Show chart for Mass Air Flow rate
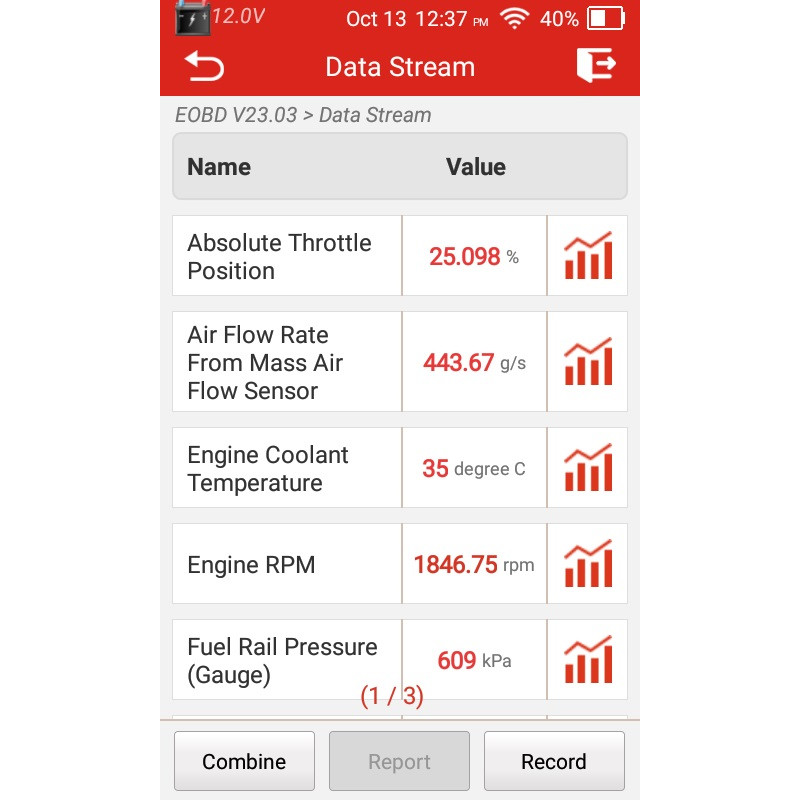This screenshot has width=800, height=800. (x=587, y=362)
